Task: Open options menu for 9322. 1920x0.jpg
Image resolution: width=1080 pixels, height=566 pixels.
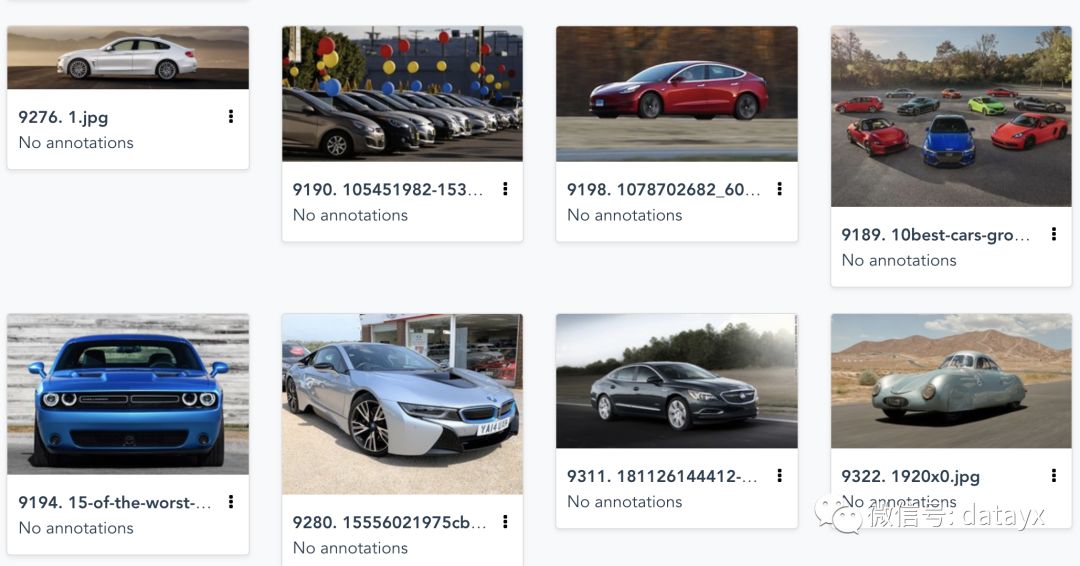Action: click(x=1053, y=476)
